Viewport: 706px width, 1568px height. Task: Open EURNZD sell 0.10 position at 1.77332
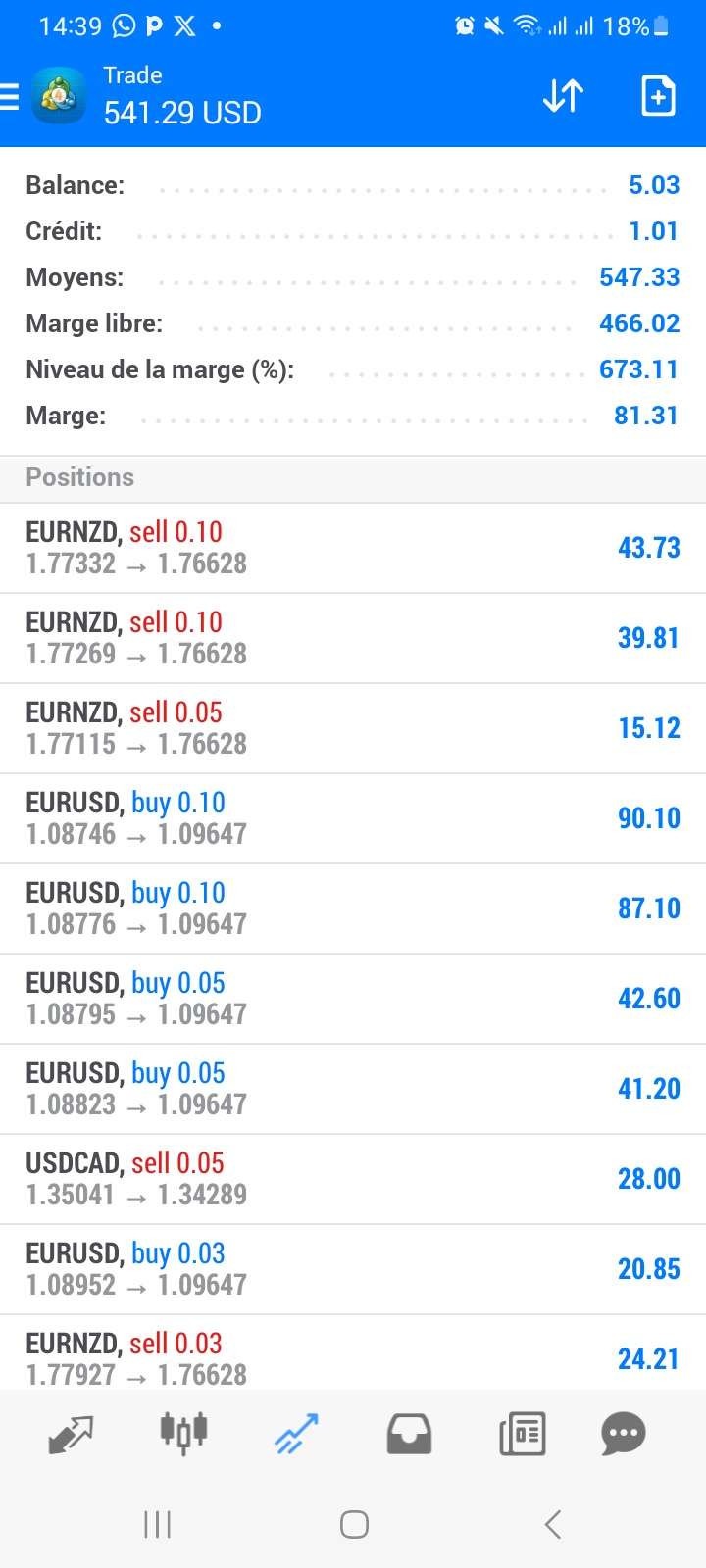(353, 548)
